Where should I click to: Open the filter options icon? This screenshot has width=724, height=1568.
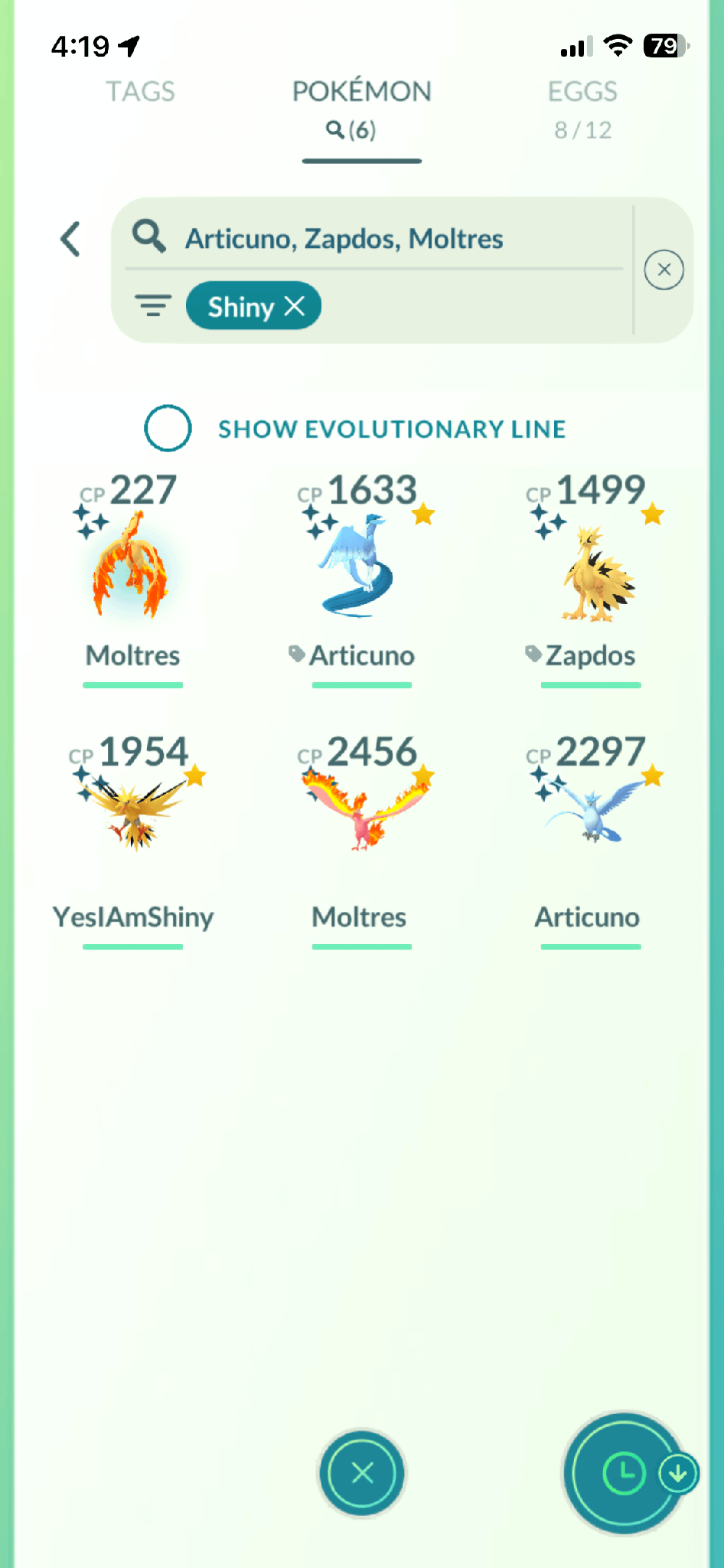(x=153, y=306)
